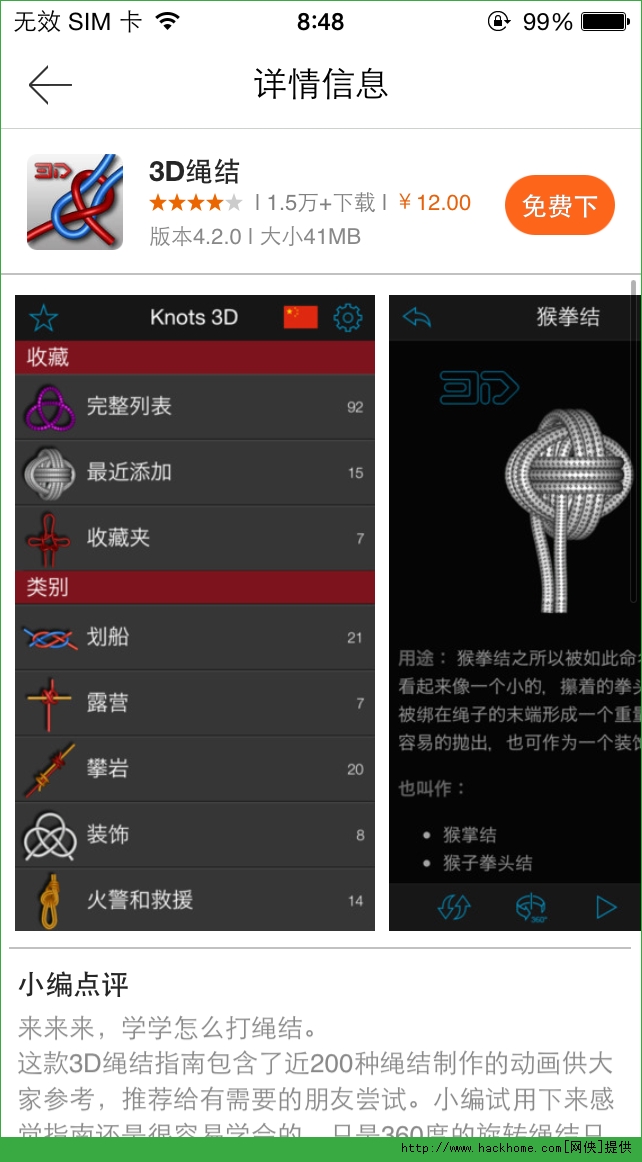The image size is (642, 1162).
Task: Tap the 3D绳结 app icon
Action: coord(75,202)
